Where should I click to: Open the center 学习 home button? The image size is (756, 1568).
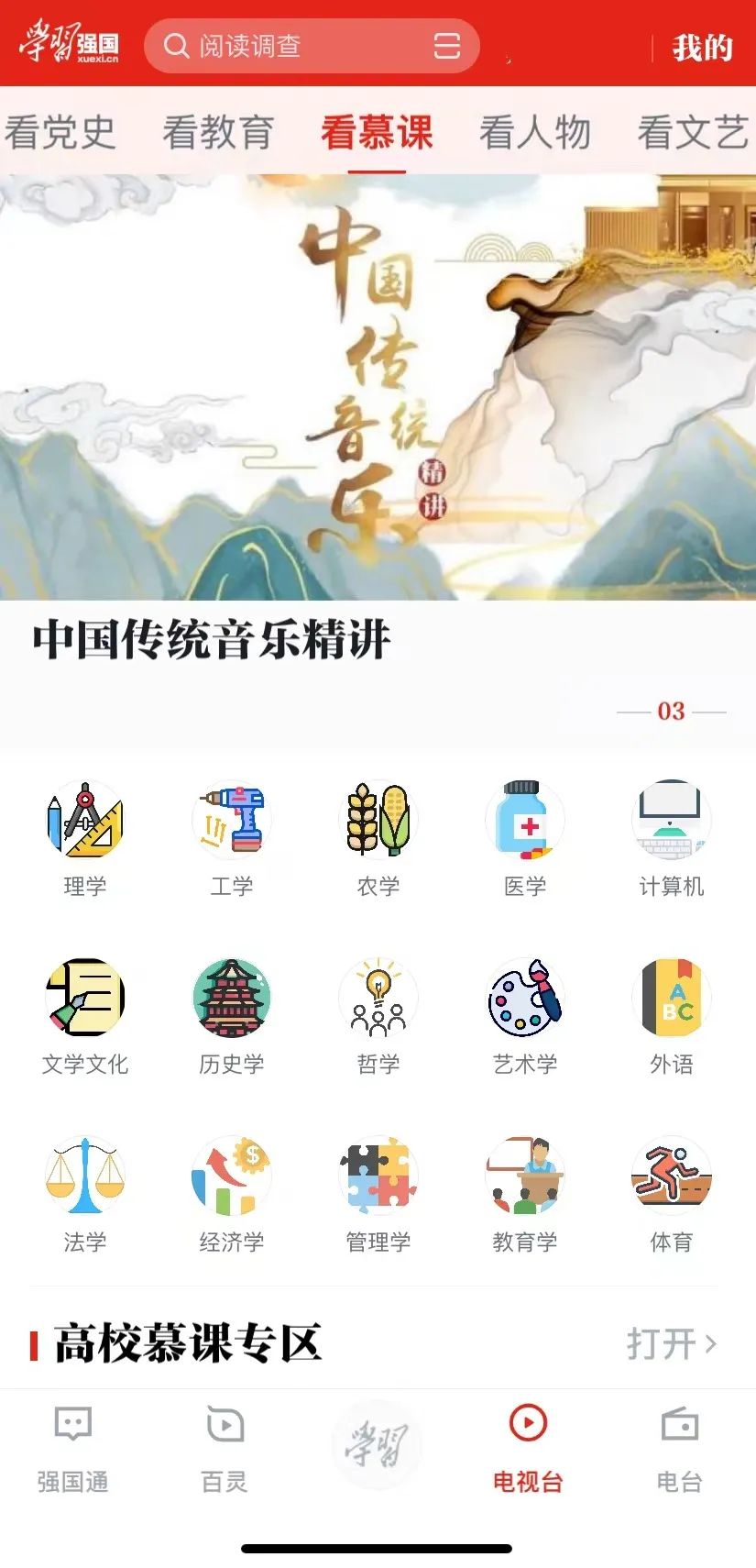[377, 1444]
